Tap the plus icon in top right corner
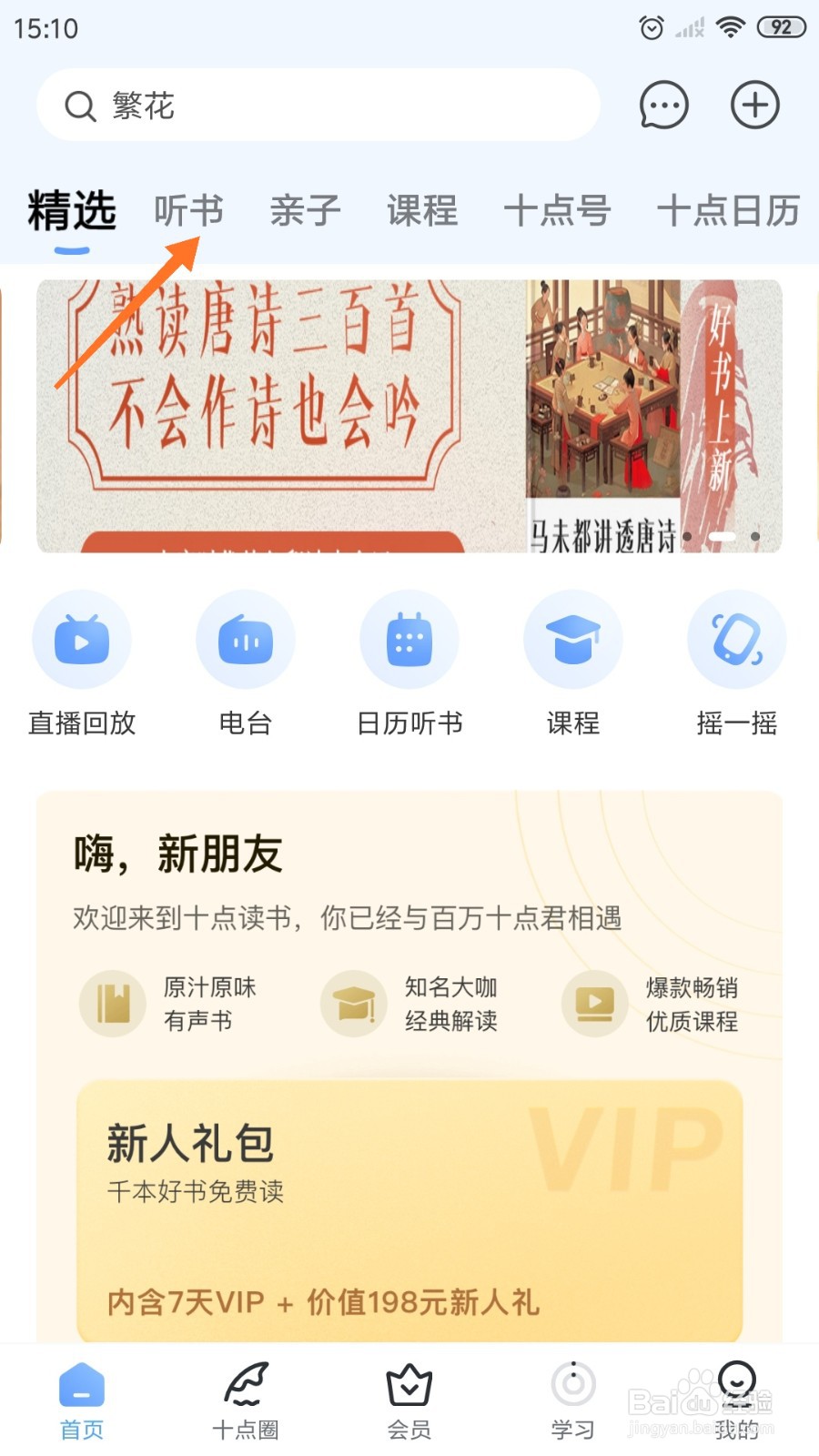This screenshot has height=1456, width=819. point(754,105)
